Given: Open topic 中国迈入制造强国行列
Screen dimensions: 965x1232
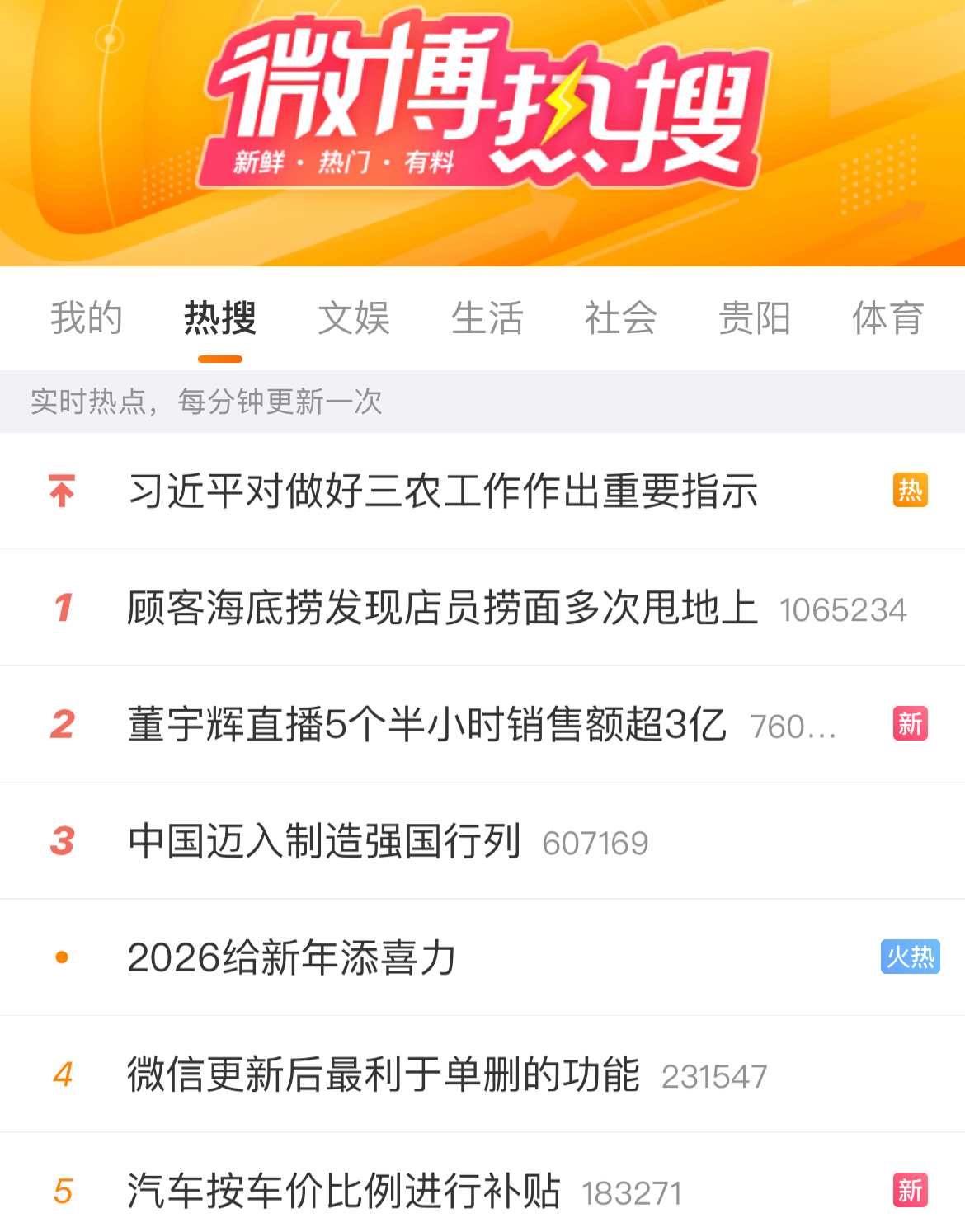Looking at the screenshot, I should tap(324, 842).
